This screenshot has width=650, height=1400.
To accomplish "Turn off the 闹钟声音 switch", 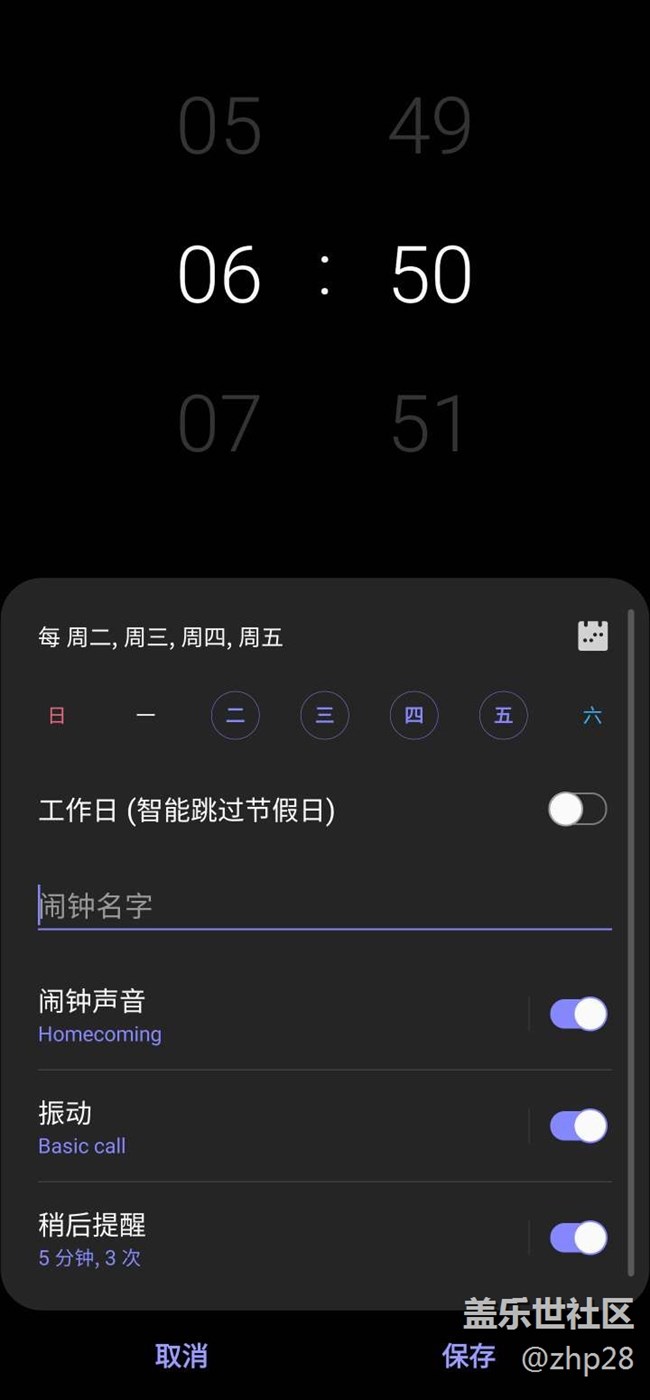I will tap(579, 1014).
